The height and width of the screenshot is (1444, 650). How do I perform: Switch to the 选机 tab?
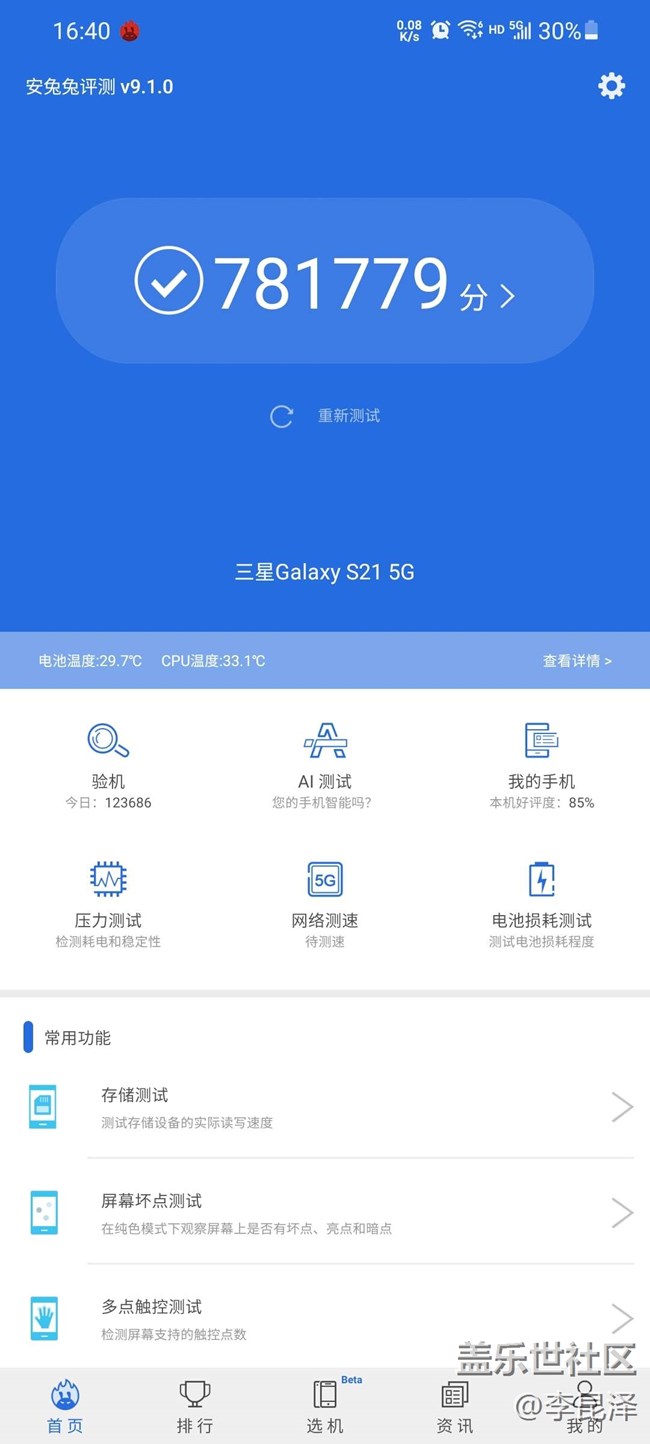[325, 1407]
